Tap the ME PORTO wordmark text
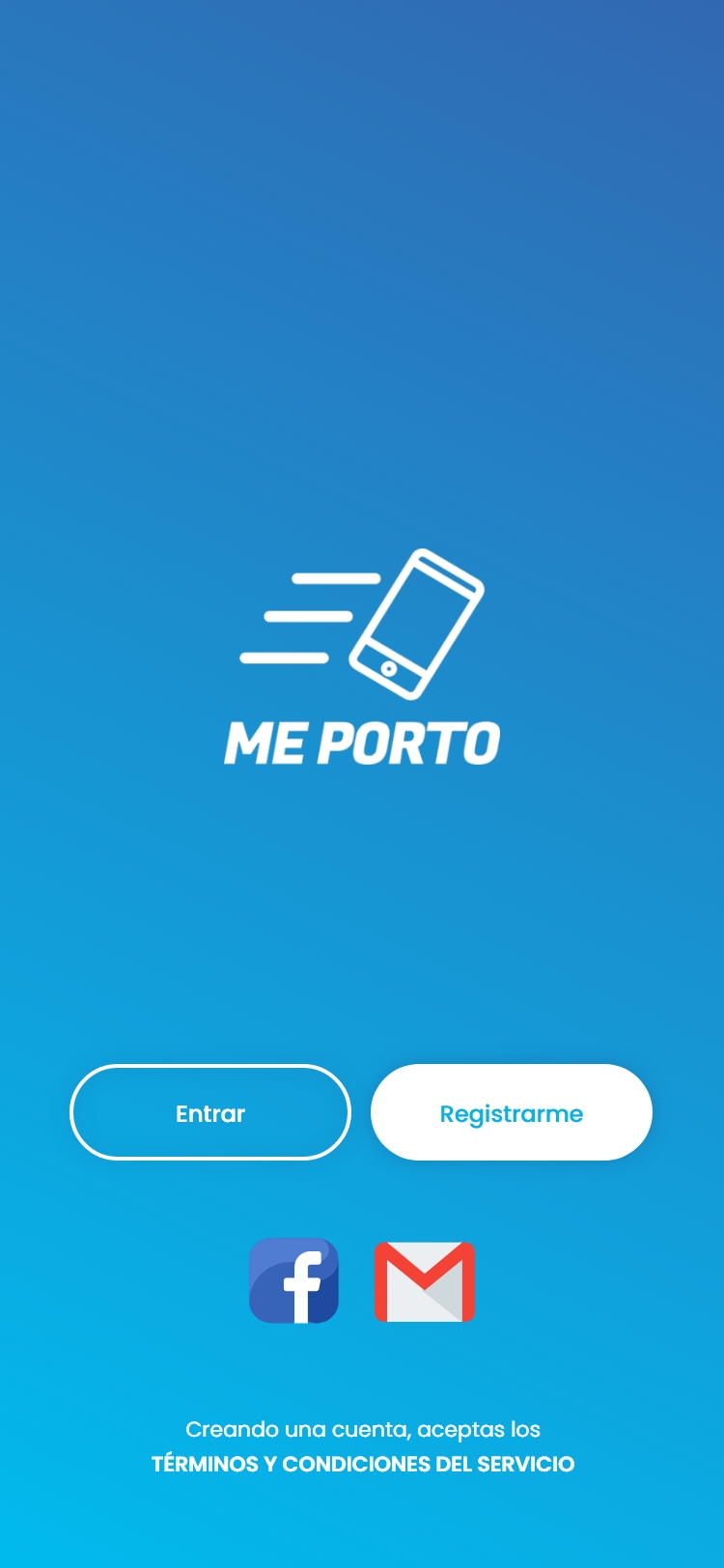The width and height of the screenshot is (724, 1568). [362, 743]
